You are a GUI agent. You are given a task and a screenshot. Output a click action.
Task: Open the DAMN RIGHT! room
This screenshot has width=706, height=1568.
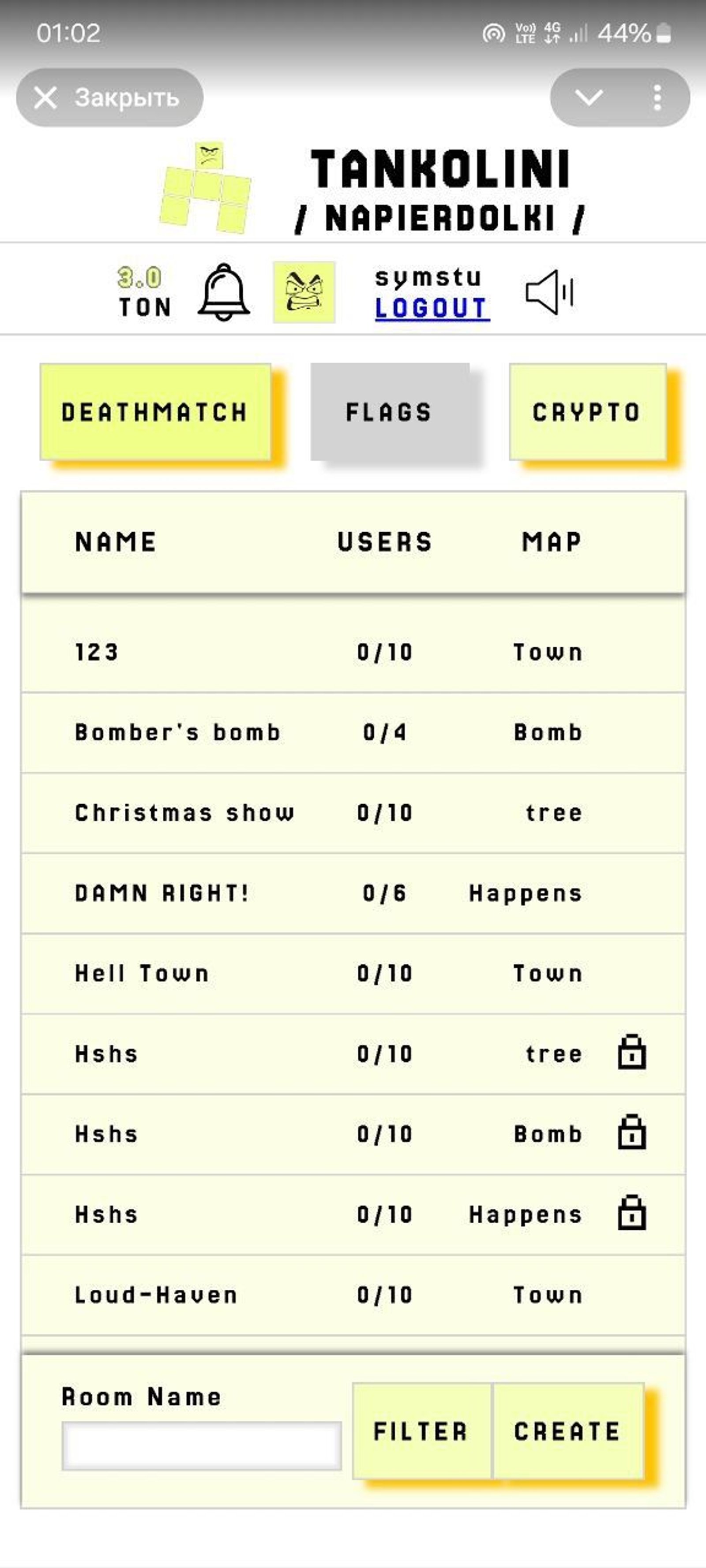click(353, 893)
